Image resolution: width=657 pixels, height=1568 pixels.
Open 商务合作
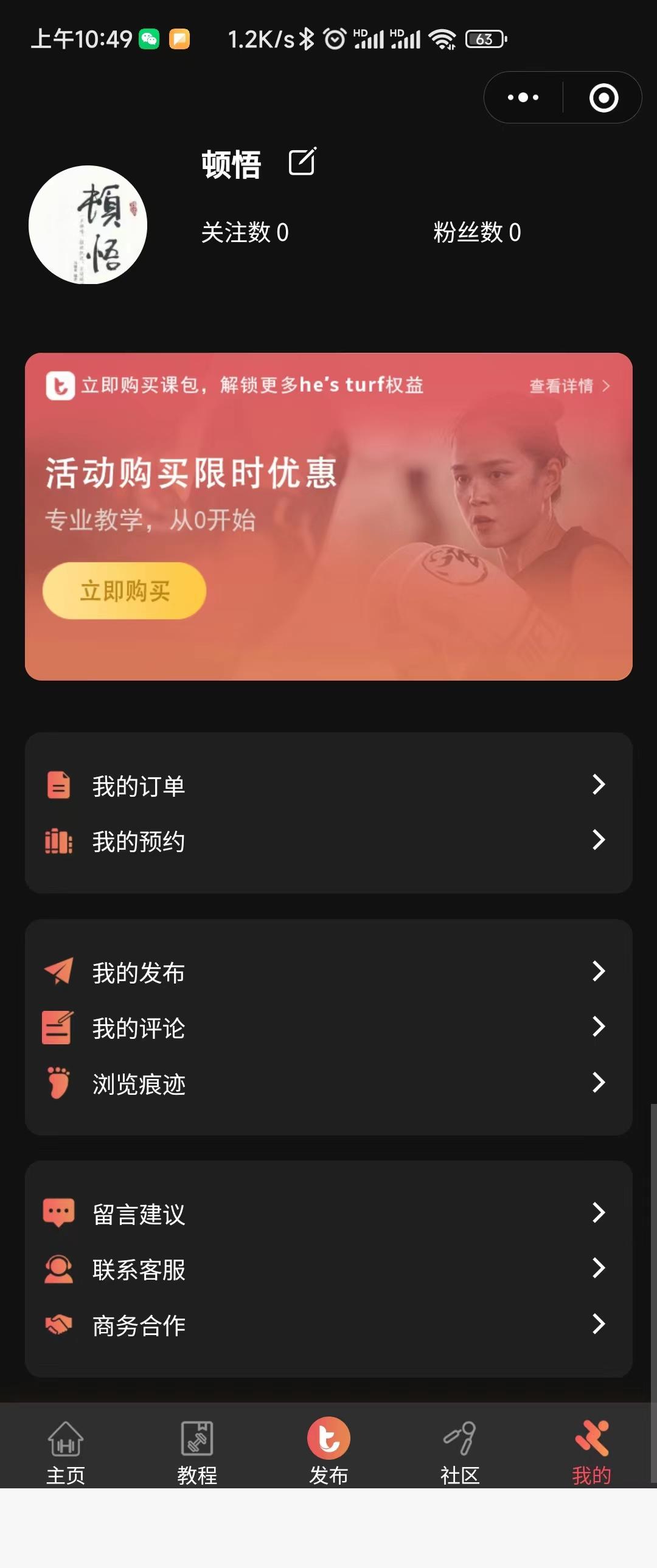pos(328,1325)
